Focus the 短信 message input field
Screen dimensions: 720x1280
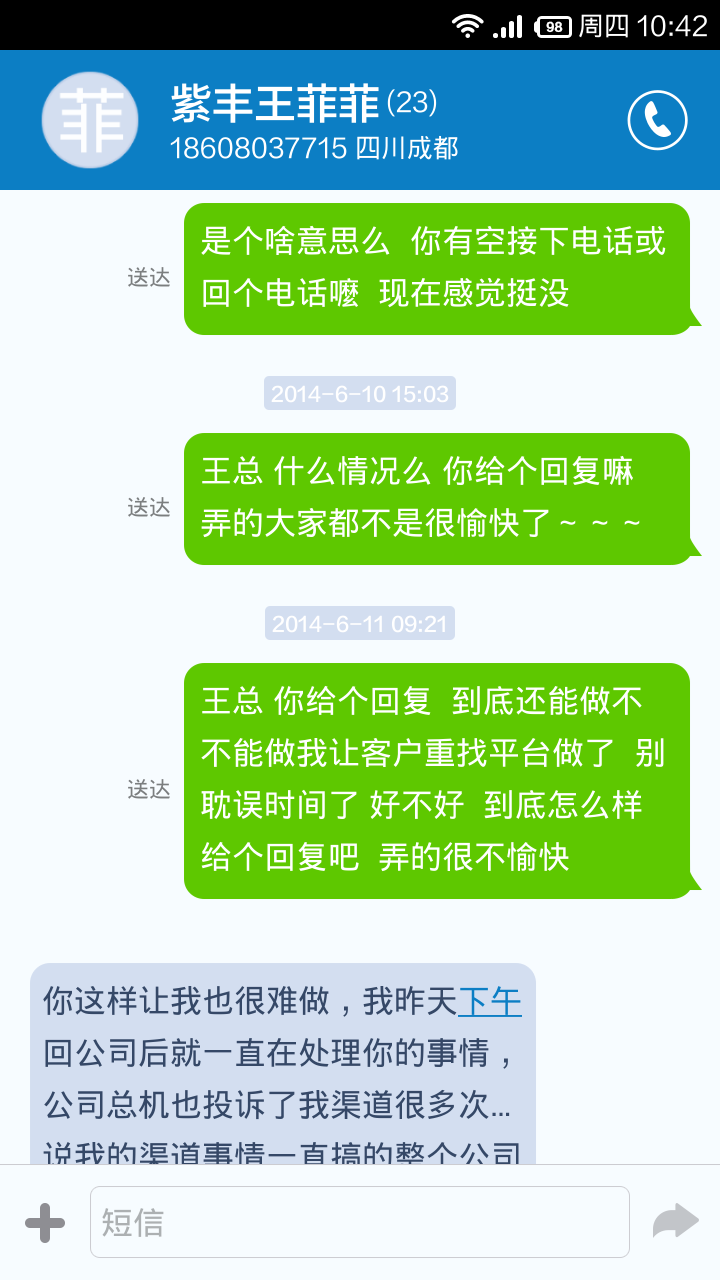click(359, 1222)
